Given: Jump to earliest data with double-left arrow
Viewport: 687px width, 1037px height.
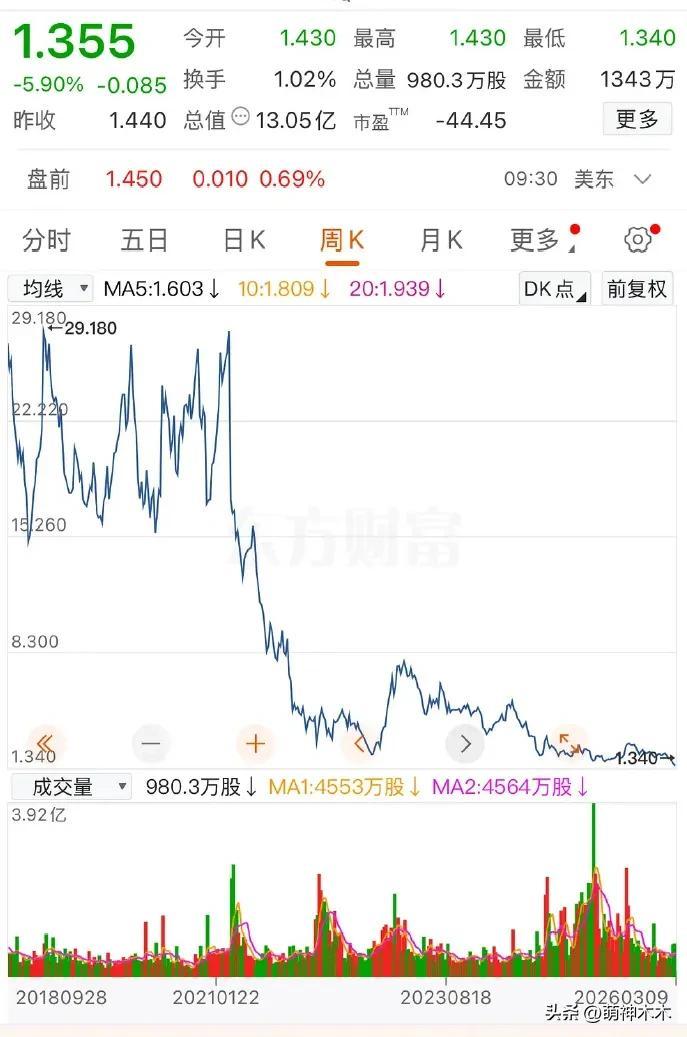Looking at the screenshot, I should [x=47, y=744].
